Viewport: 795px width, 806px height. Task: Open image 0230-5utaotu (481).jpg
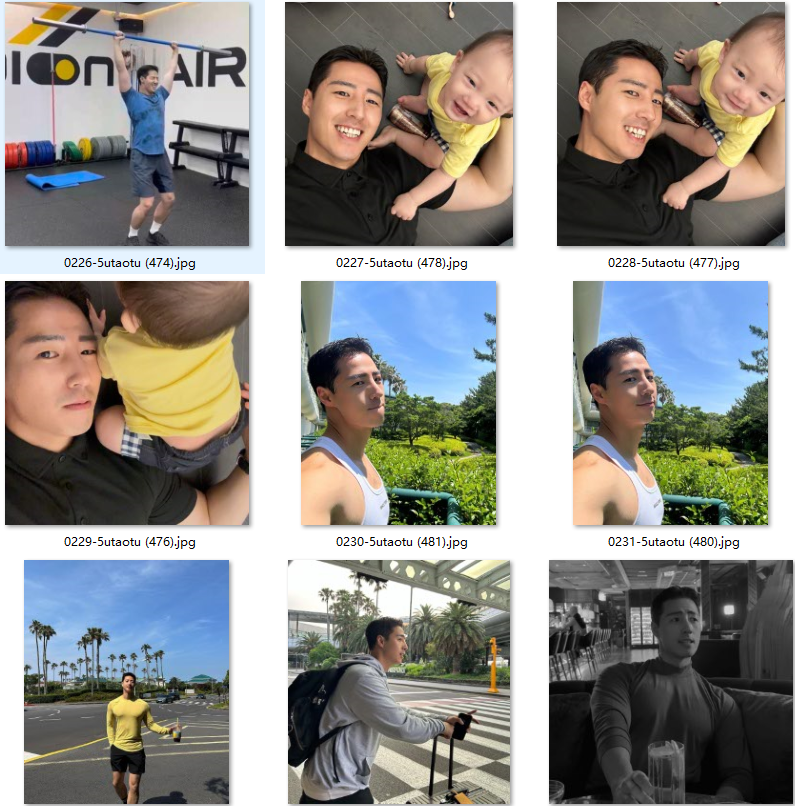point(399,402)
